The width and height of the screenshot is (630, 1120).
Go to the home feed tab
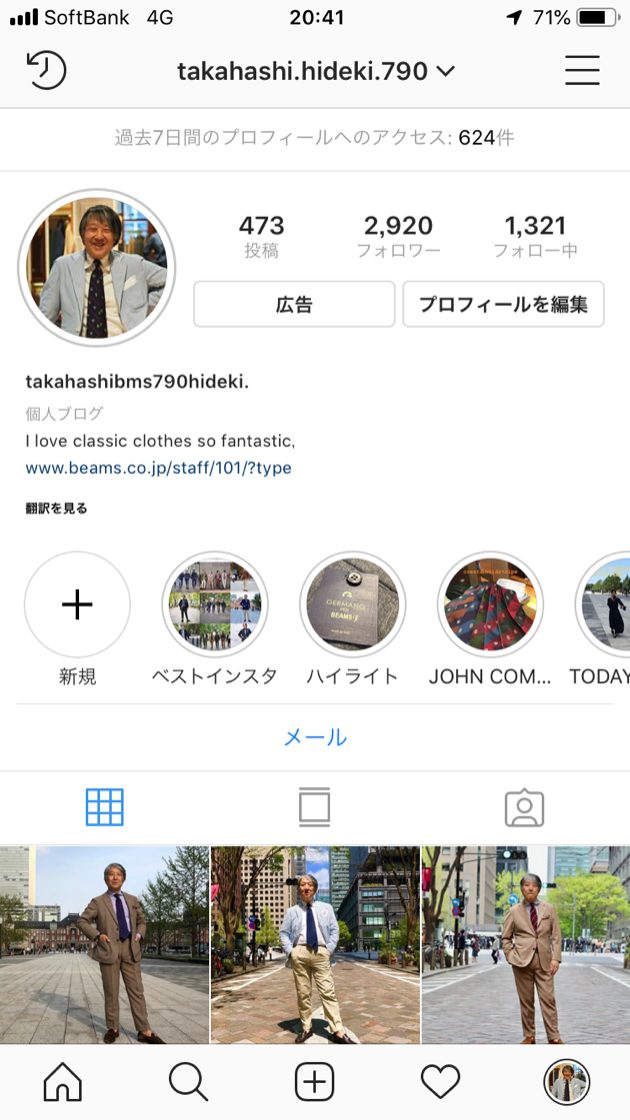coord(63,1082)
